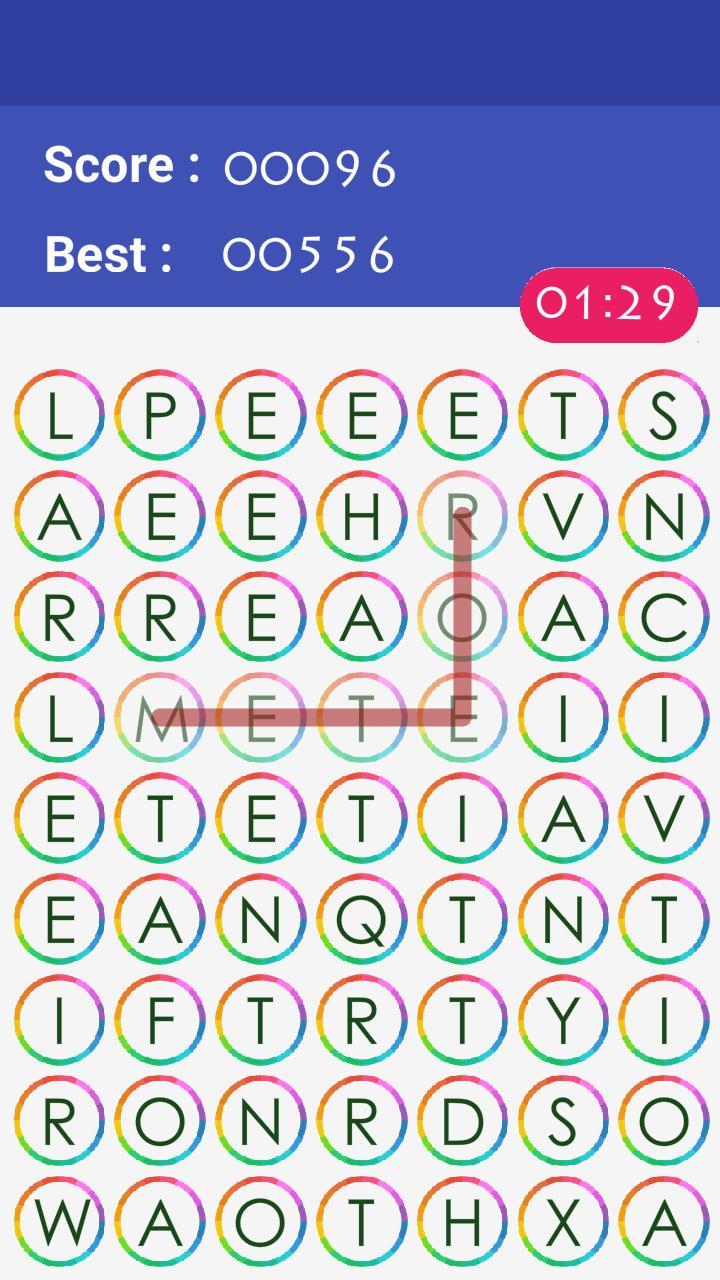This screenshot has width=720, height=1280.
Task: Click the letter H next to the X
Action: click(462, 1220)
